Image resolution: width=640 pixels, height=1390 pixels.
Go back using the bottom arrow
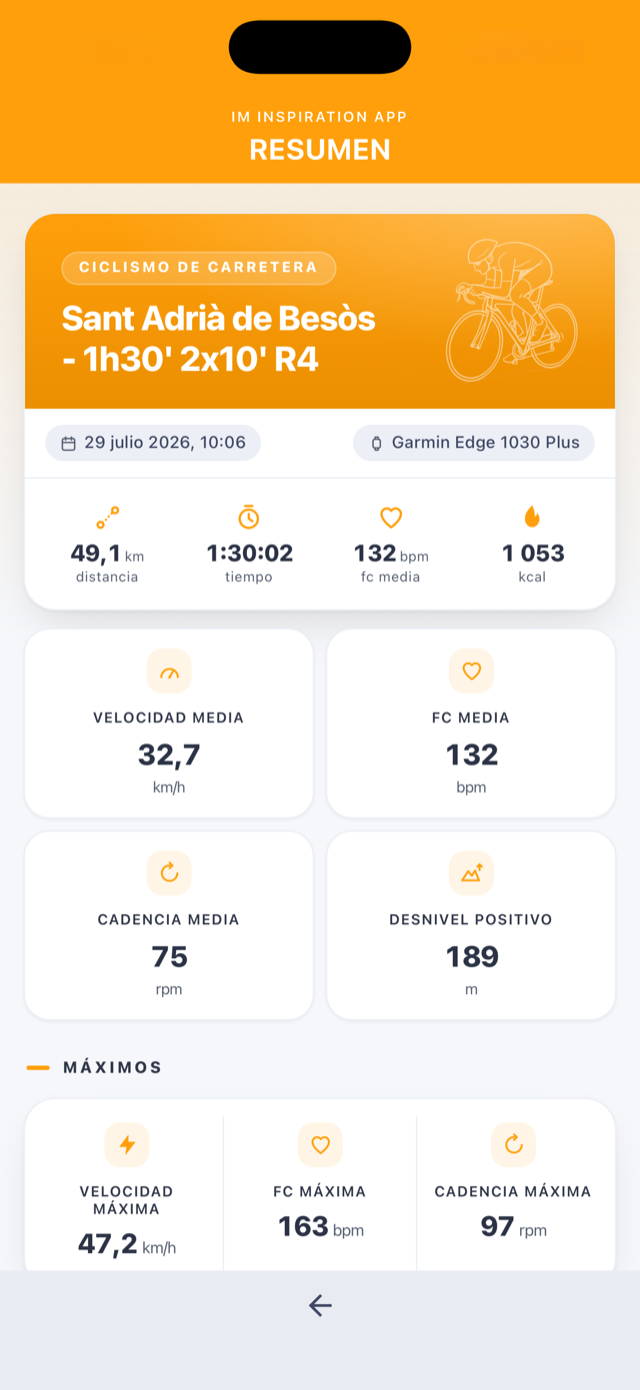point(320,1305)
